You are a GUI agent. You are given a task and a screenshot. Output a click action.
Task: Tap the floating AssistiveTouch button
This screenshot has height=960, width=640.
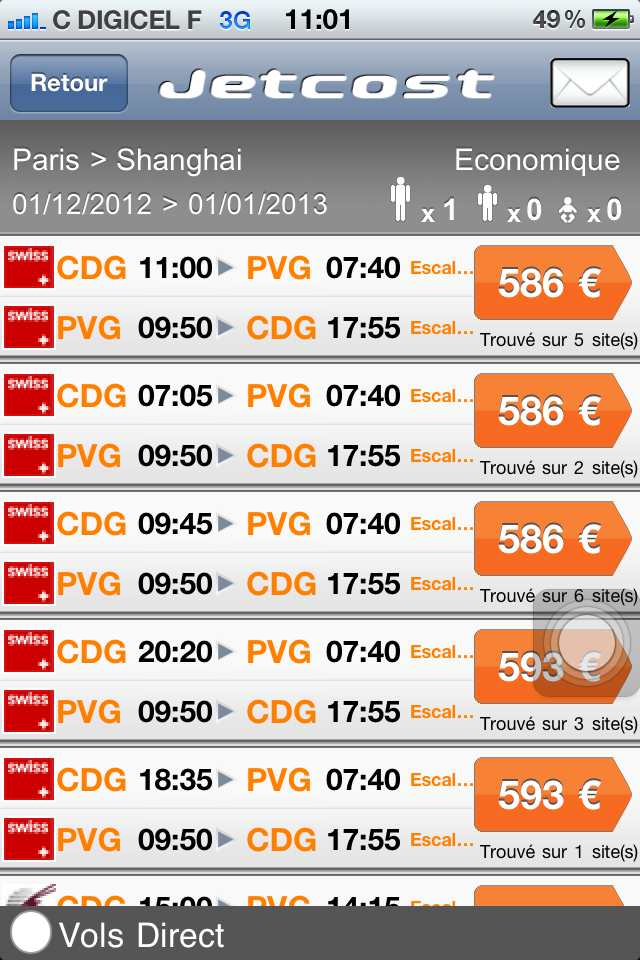click(587, 643)
